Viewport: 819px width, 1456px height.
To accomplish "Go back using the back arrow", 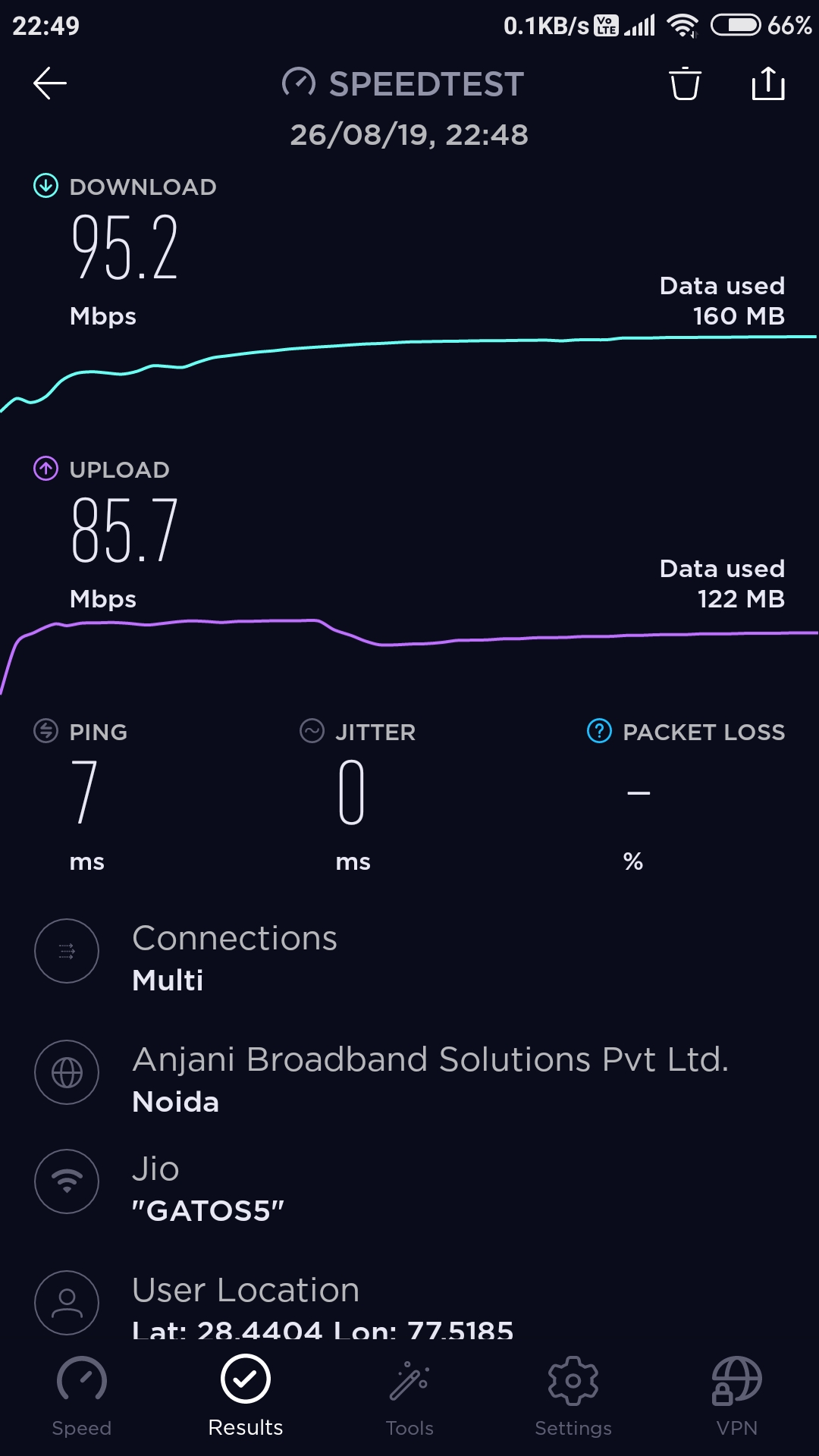I will 50,83.
